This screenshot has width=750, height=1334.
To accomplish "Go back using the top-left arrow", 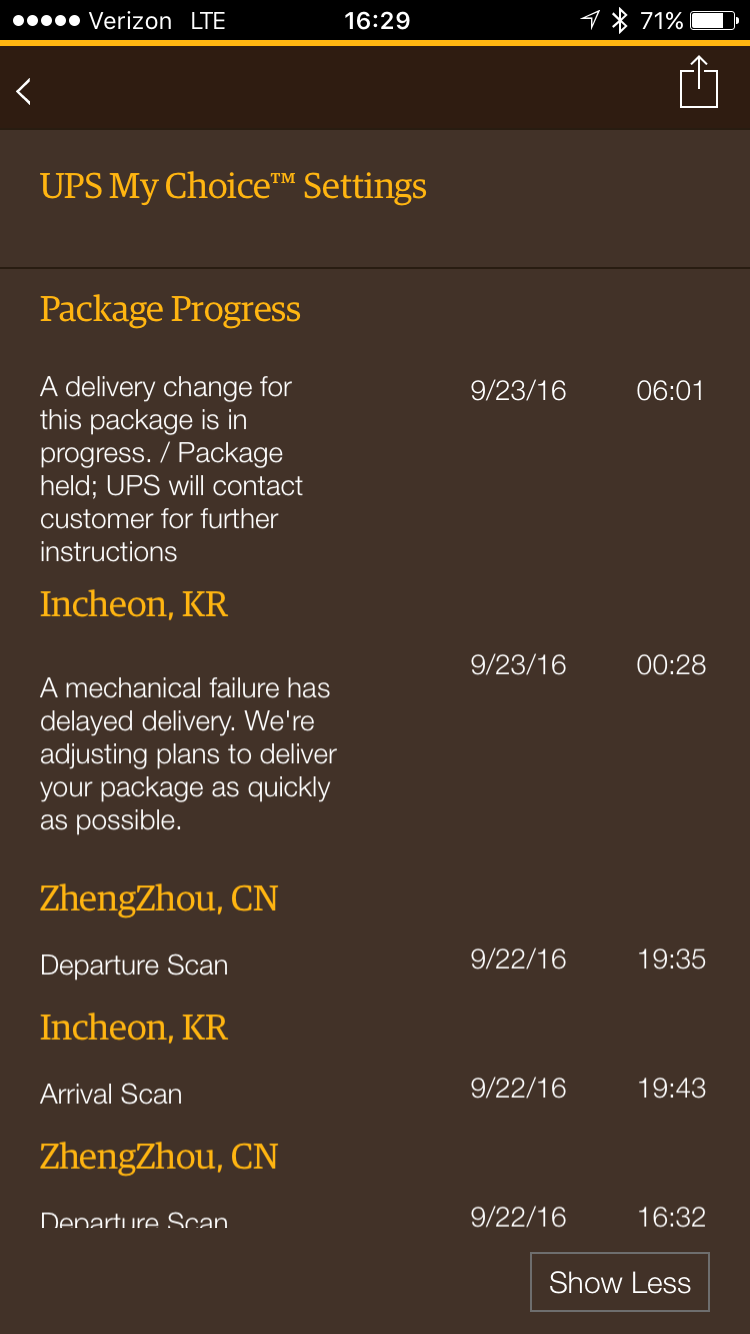I will click(24, 91).
